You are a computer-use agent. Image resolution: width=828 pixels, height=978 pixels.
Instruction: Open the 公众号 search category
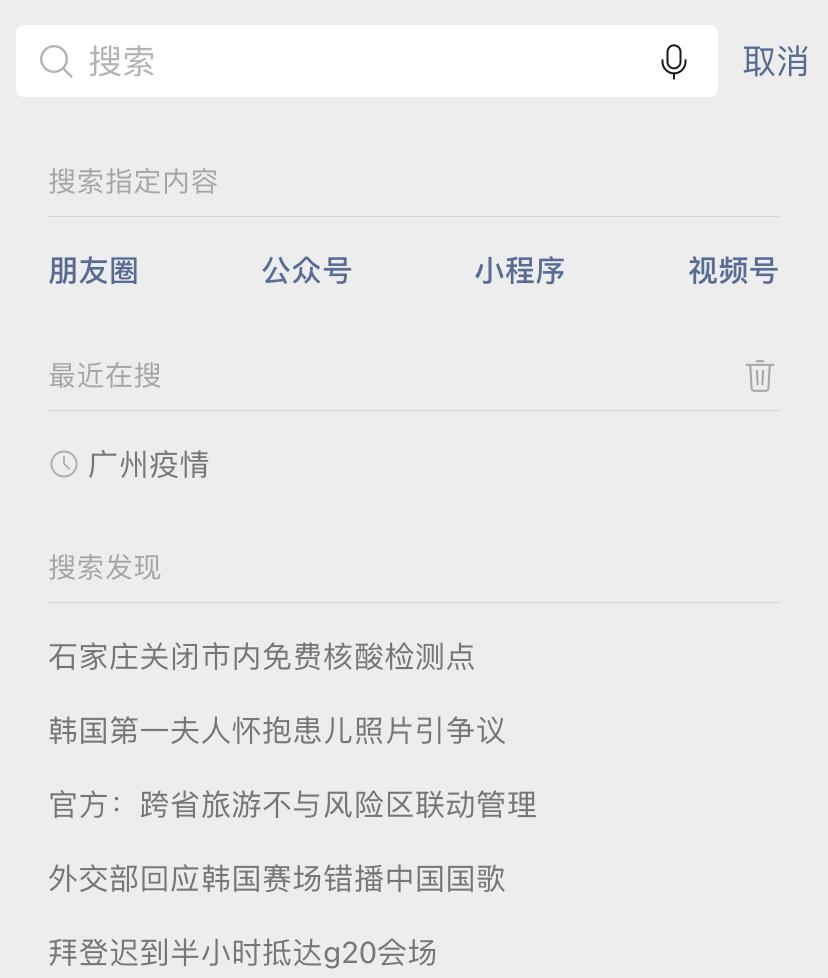click(306, 271)
